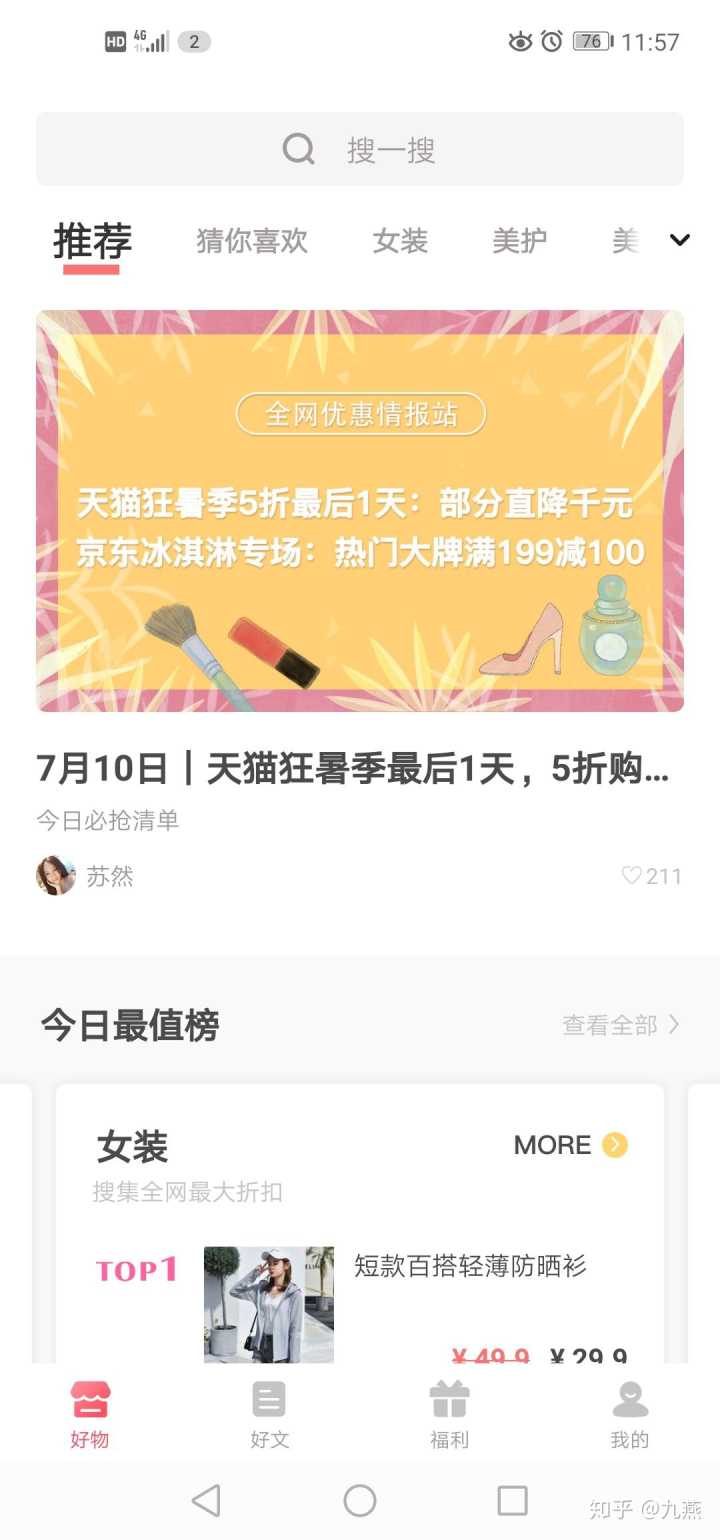Switch to the 猜你喜欢 tab
The width and height of the screenshot is (720, 1540).
[252, 242]
